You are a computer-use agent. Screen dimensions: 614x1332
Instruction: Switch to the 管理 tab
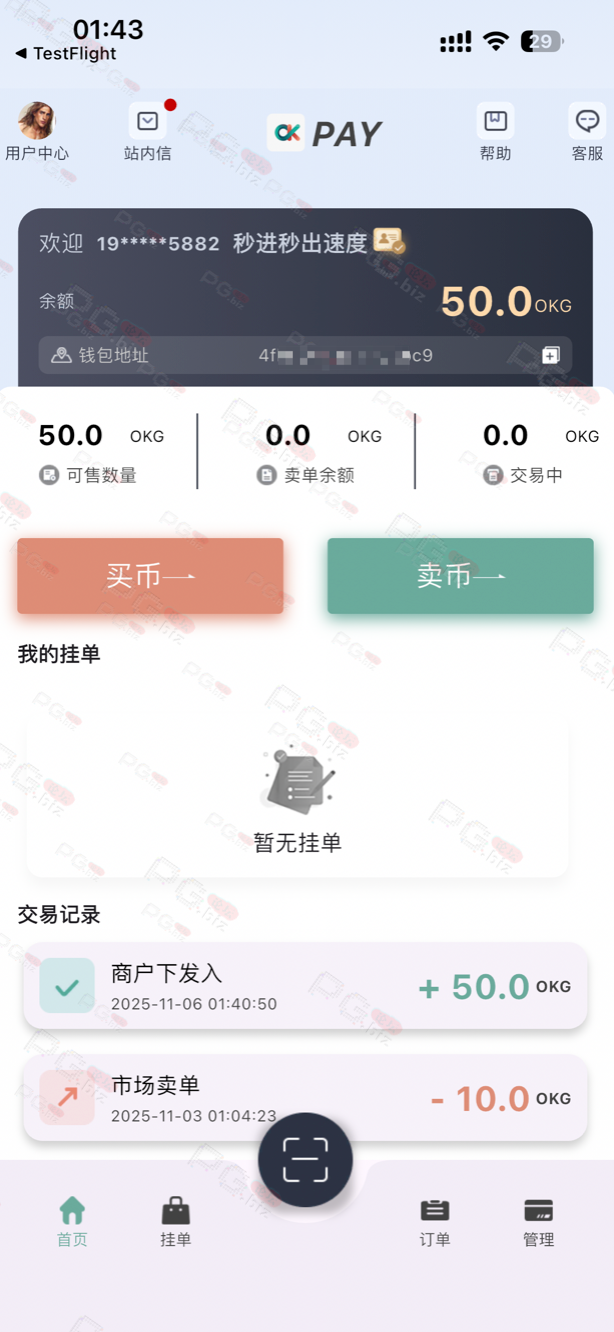click(538, 1222)
